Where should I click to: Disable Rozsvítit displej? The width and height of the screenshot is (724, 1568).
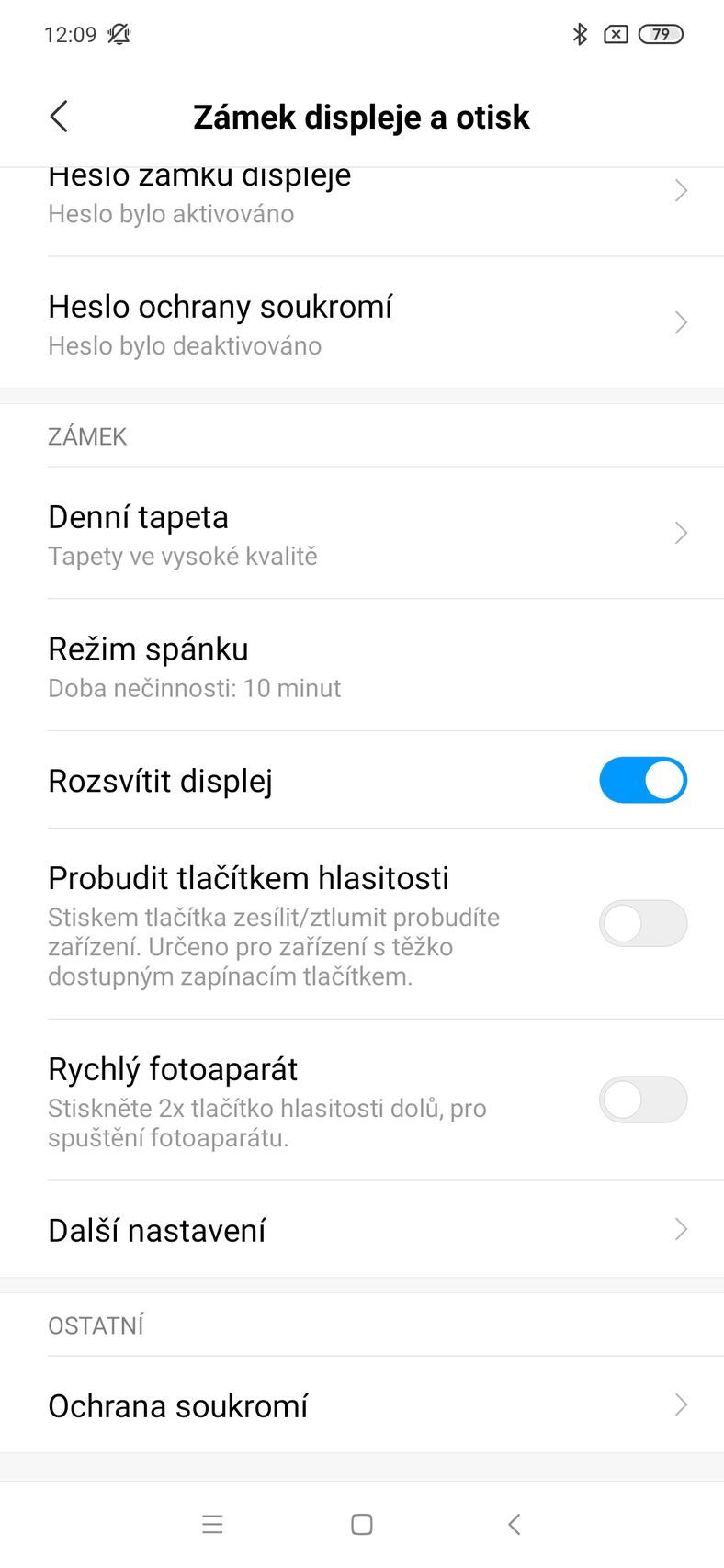tap(643, 780)
